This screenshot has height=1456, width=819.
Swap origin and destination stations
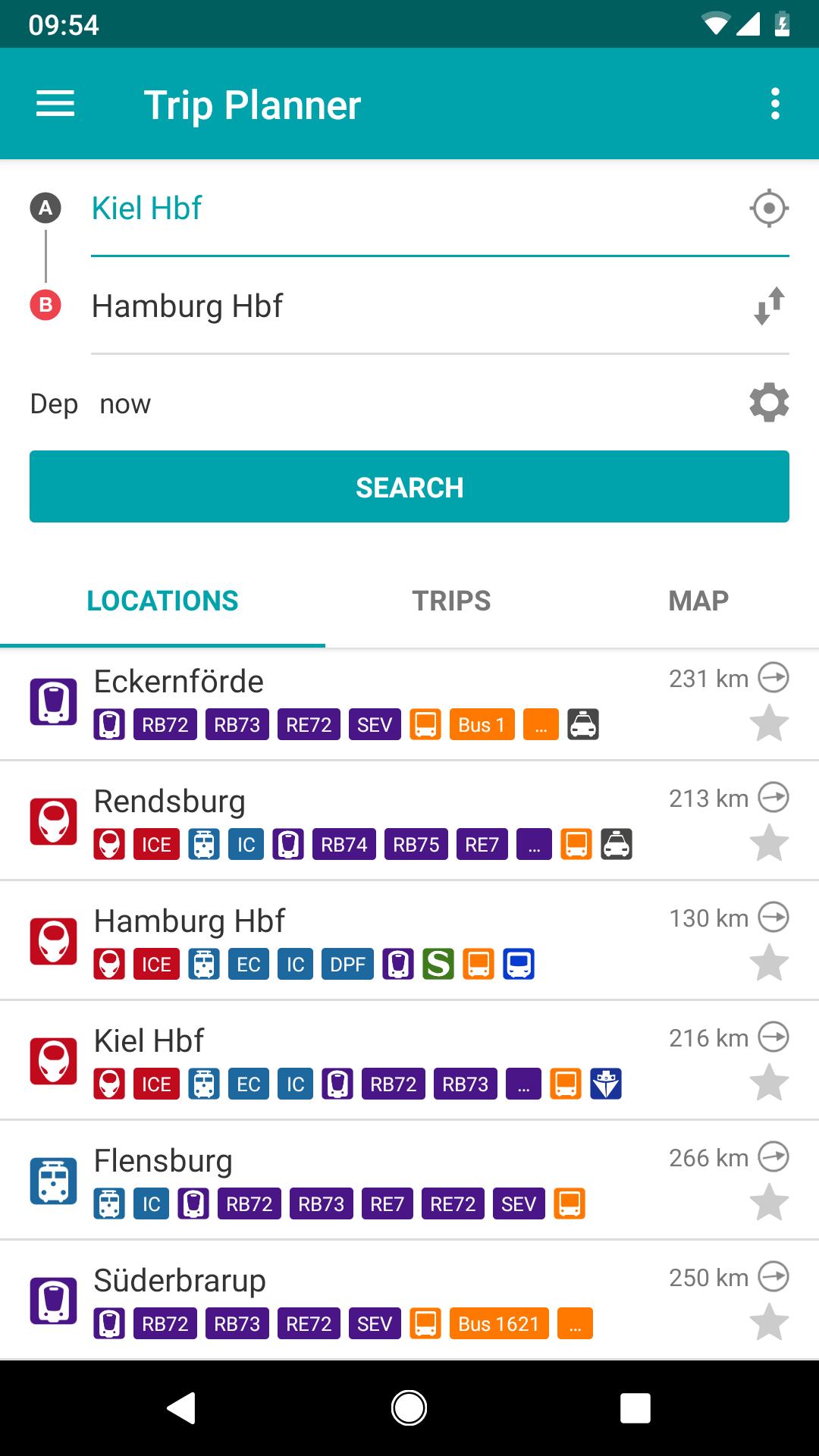769,306
